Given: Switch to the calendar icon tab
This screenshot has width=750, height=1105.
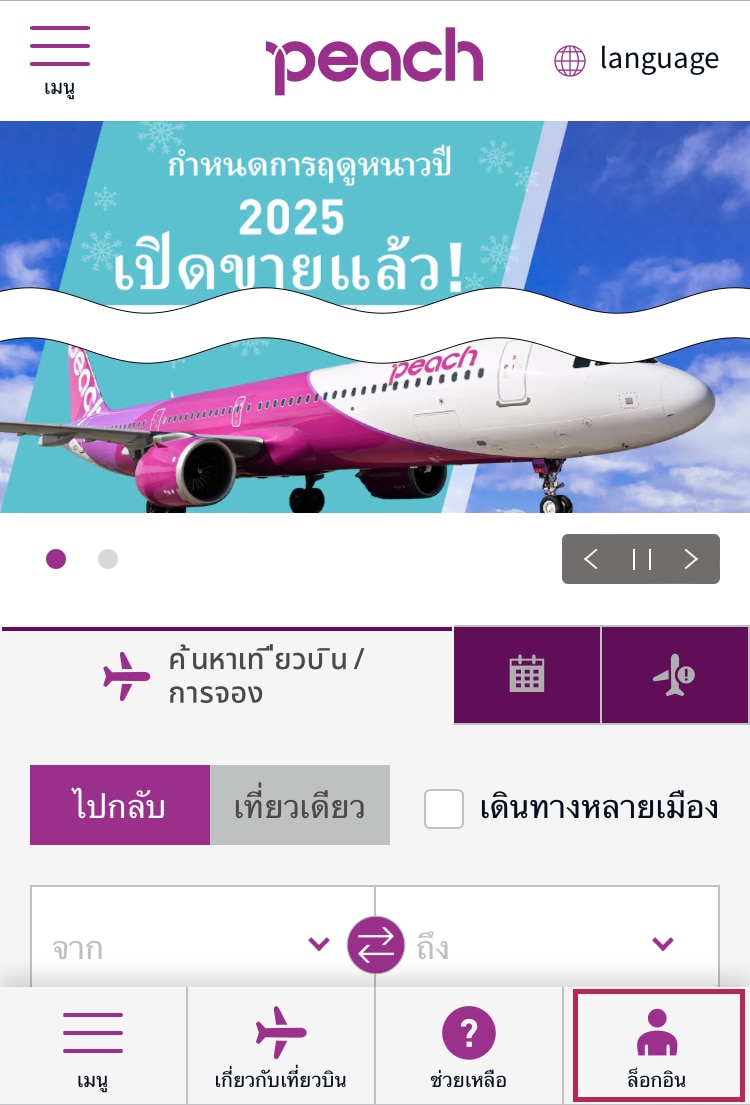Looking at the screenshot, I should (x=527, y=675).
